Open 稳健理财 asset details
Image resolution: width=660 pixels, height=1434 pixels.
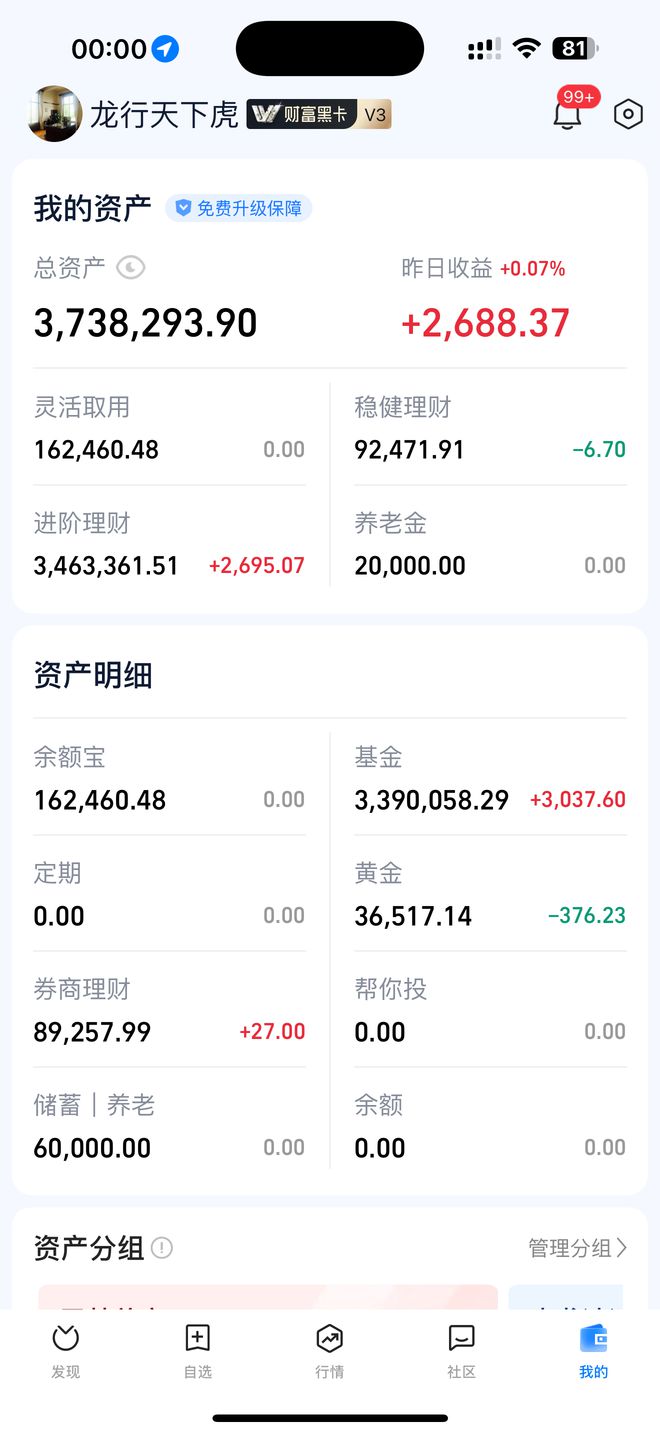[489, 429]
